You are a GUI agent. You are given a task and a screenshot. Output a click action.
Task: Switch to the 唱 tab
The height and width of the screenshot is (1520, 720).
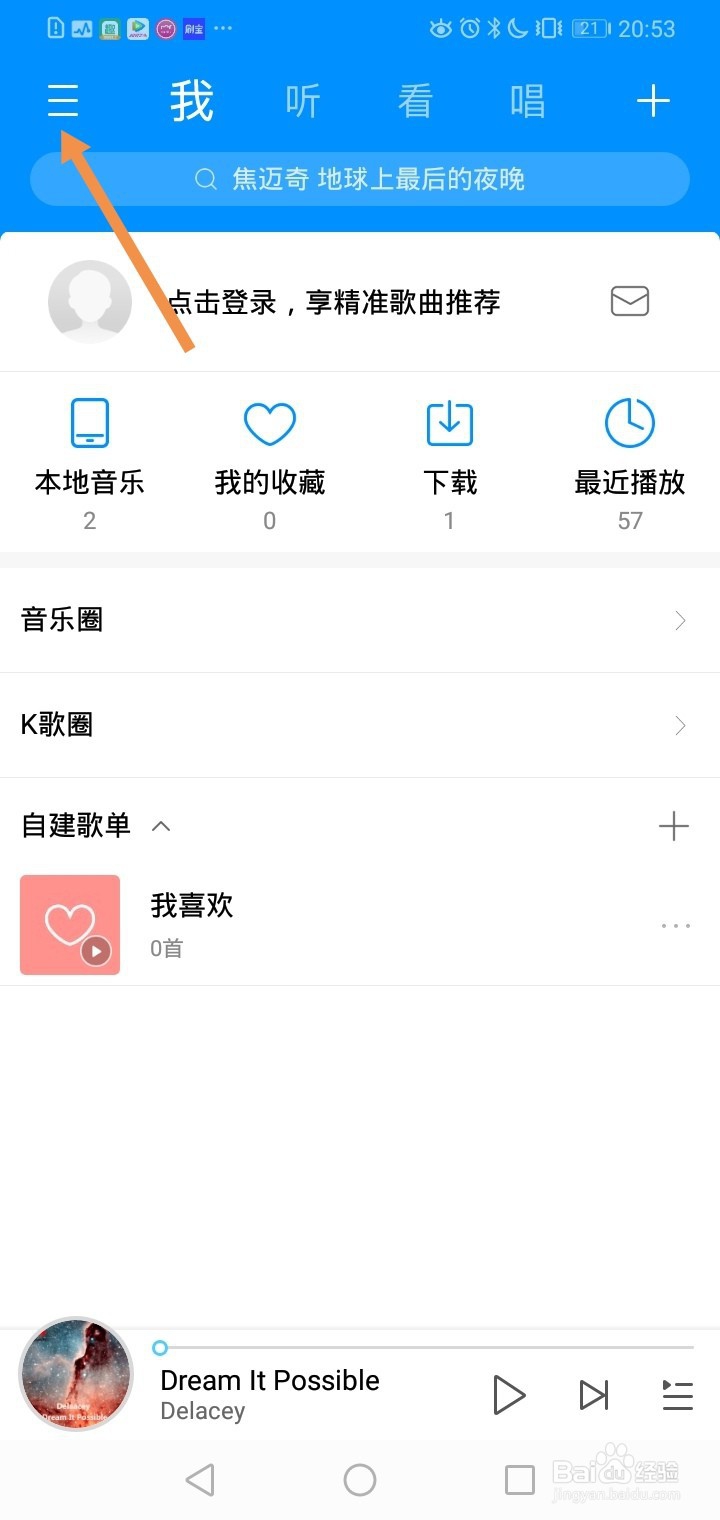[x=527, y=101]
